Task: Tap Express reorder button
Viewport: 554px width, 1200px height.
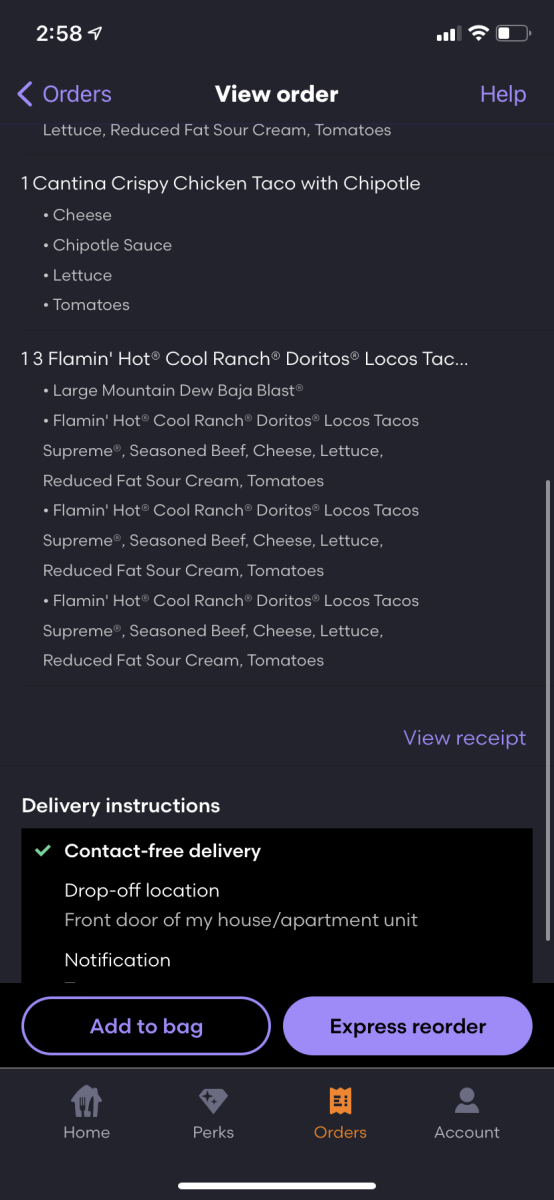Action: tap(408, 1026)
